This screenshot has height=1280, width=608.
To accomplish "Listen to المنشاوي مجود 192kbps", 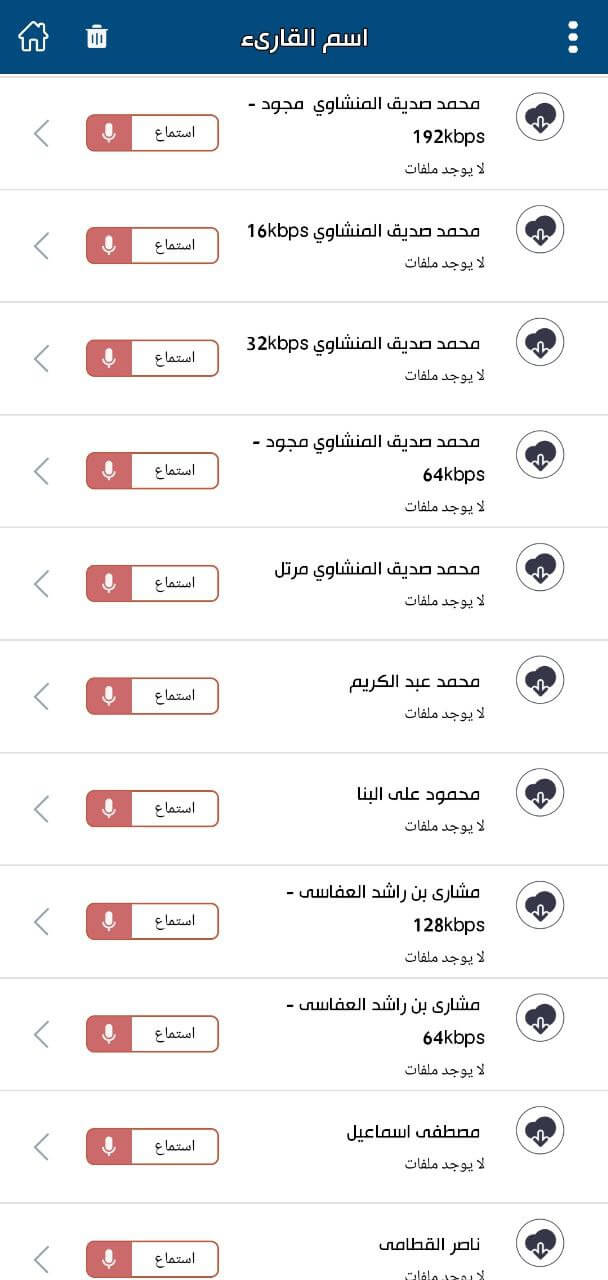I will (152, 133).
